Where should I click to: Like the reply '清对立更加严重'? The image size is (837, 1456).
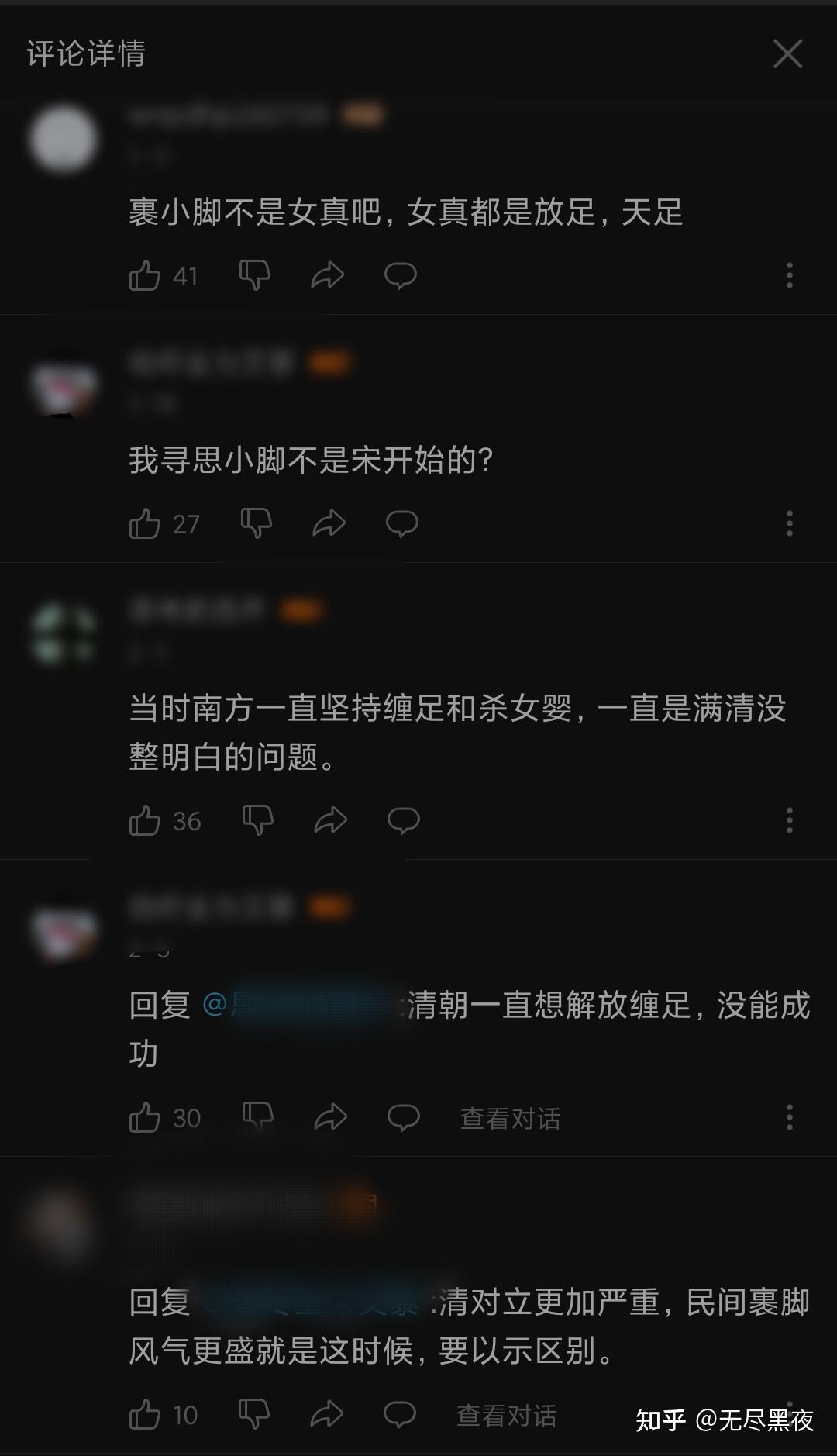point(145,1415)
